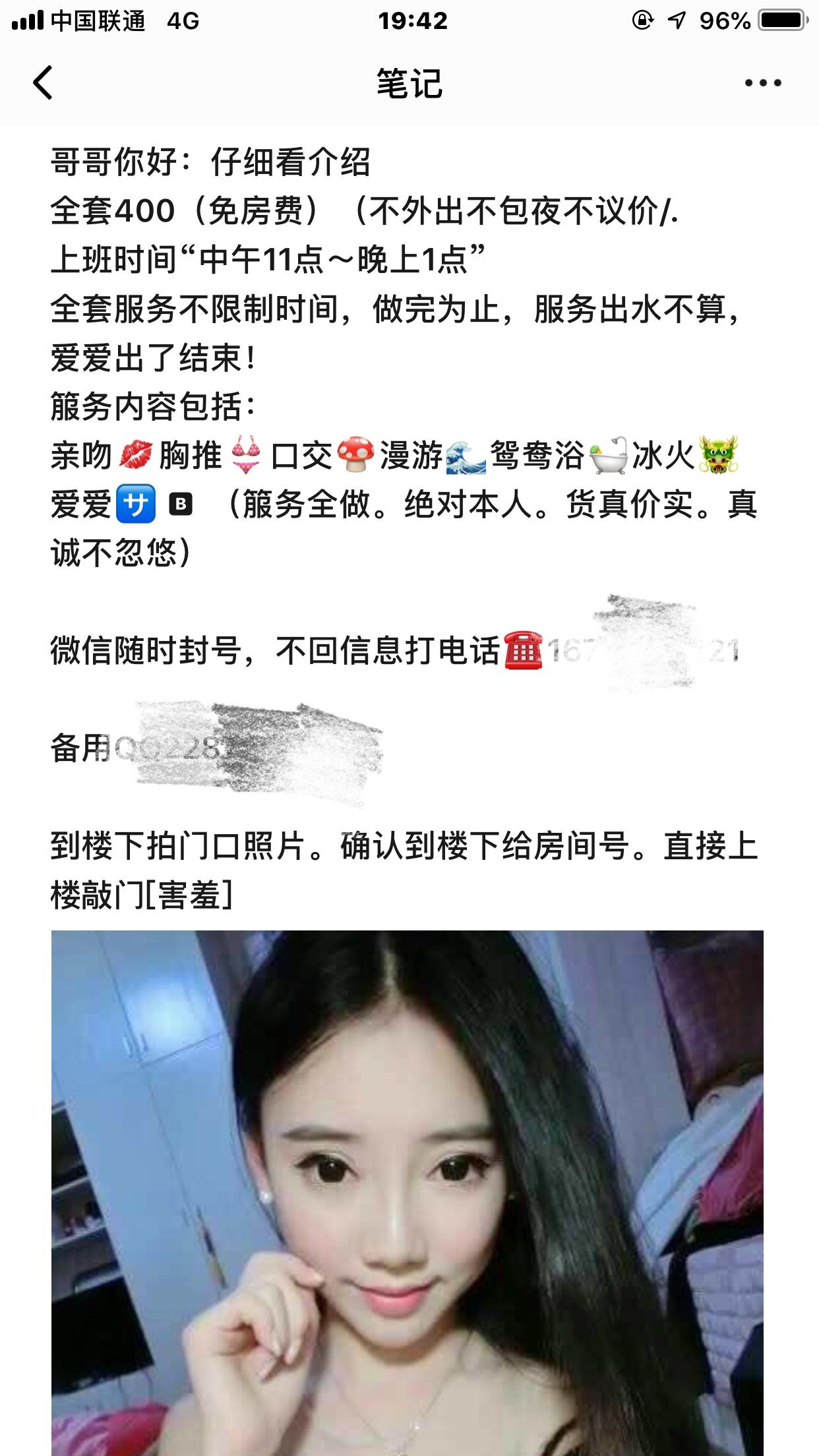819x1456 pixels.
Task: Go back from the note page
Action: (x=43, y=83)
